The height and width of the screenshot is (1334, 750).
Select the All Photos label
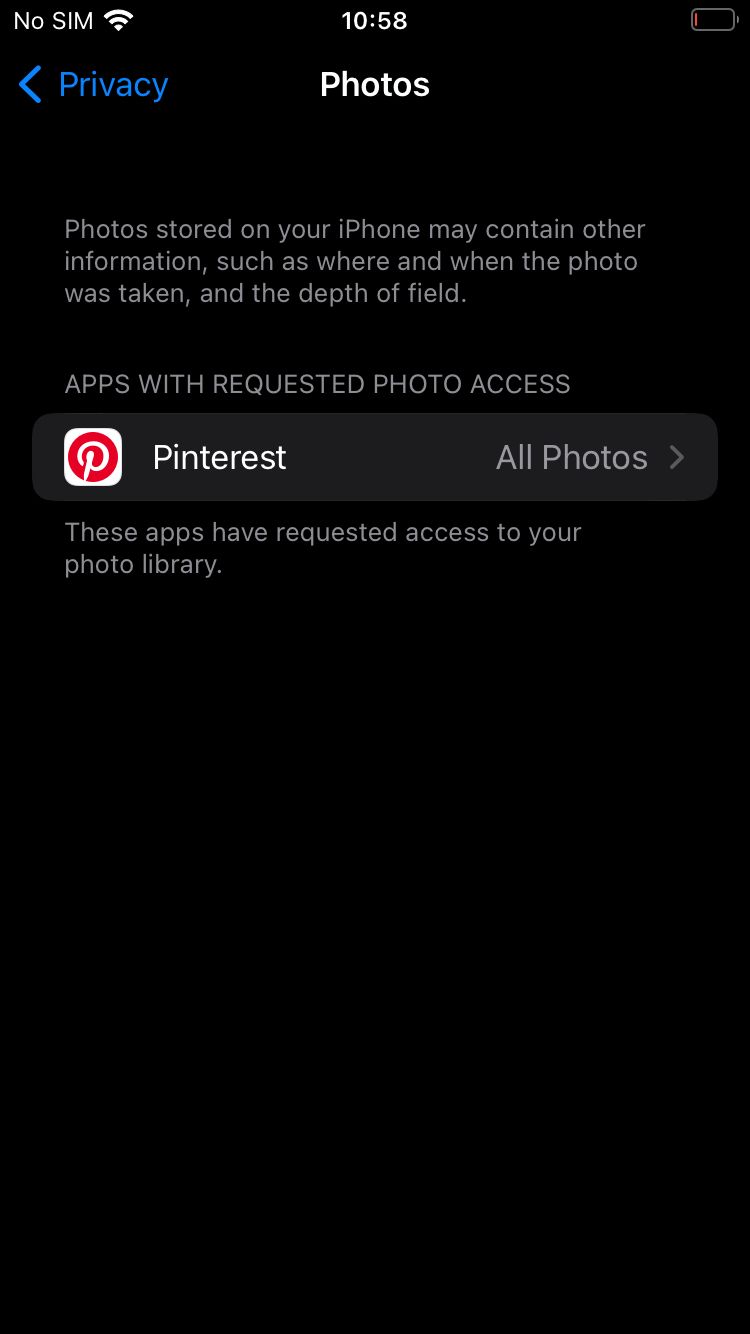pyautogui.click(x=571, y=457)
